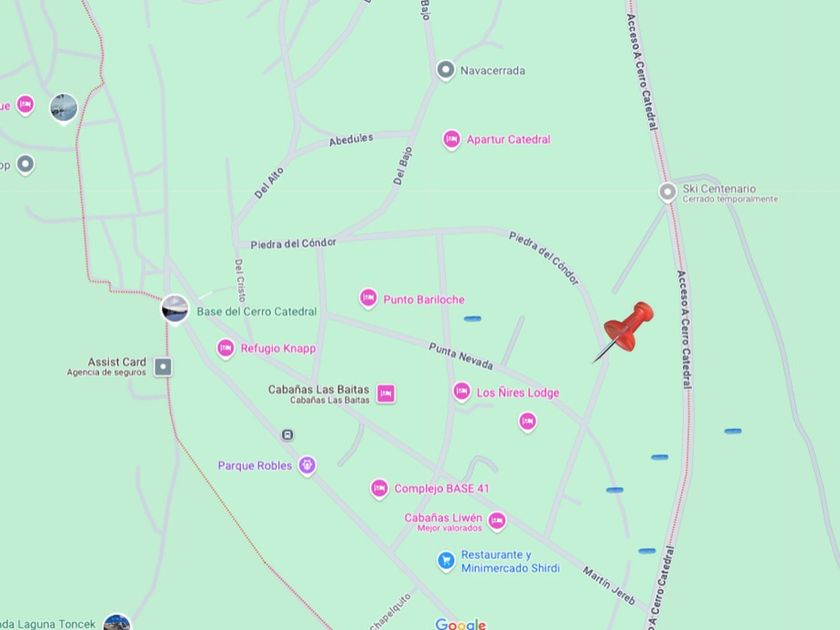Select the Refugio Knapp lodging marker
Viewport: 840px width, 630px height.
pyautogui.click(x=226, y=349)
